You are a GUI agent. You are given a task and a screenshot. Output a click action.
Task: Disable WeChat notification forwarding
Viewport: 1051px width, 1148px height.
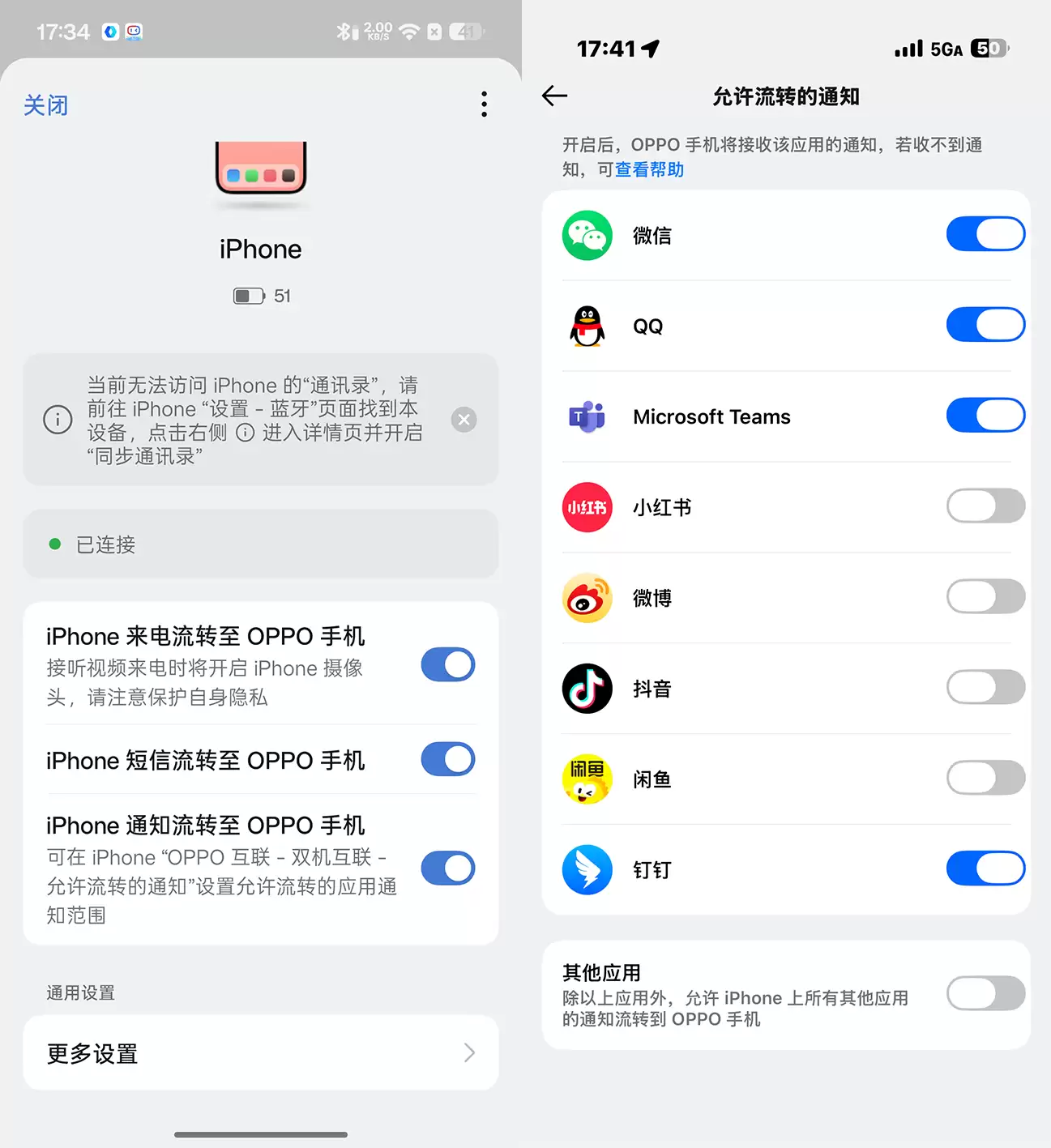click(985, 234)
